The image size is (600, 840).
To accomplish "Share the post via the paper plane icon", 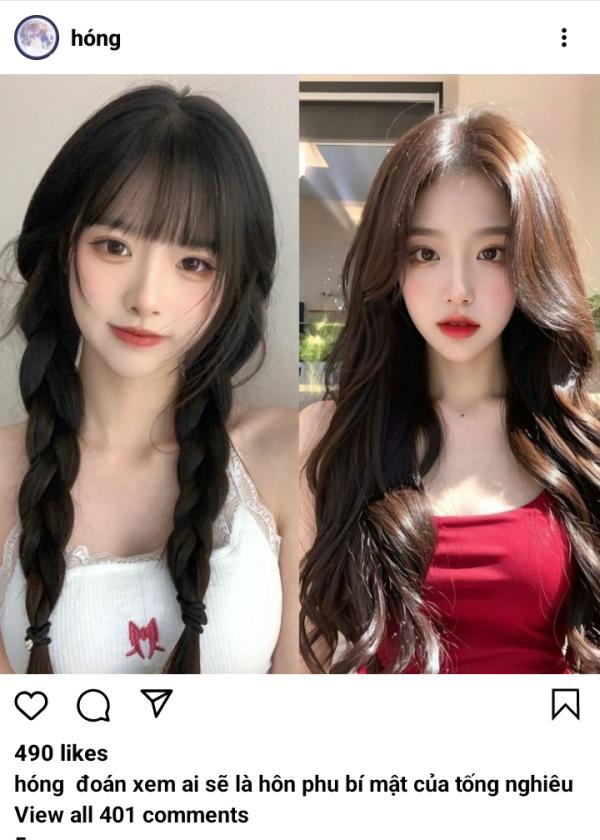I will 156,703.
